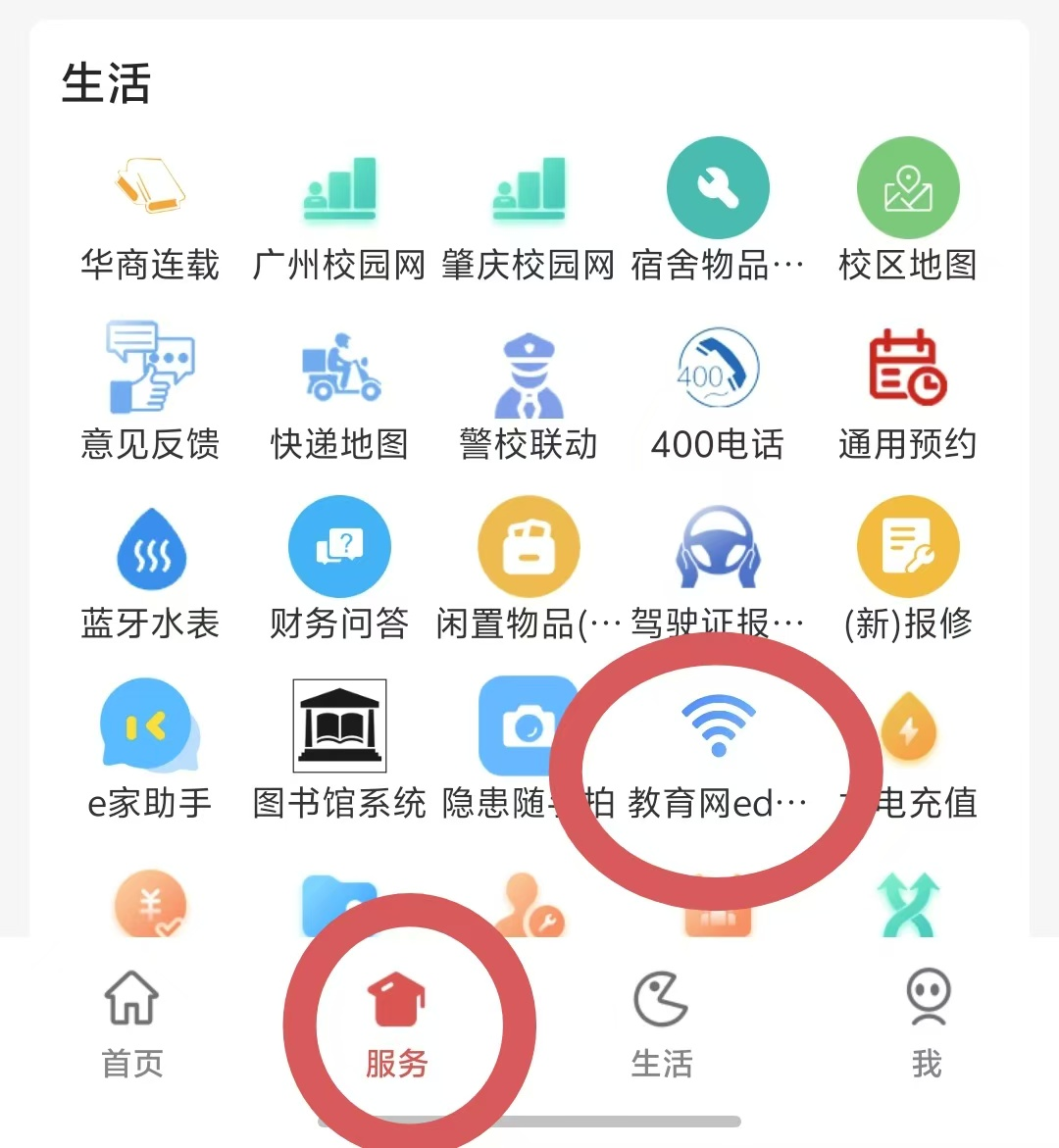This screenshot has width=1059, height=1148.
Task: Switch to 生活 tab
Action: (x=661, y=1022)
